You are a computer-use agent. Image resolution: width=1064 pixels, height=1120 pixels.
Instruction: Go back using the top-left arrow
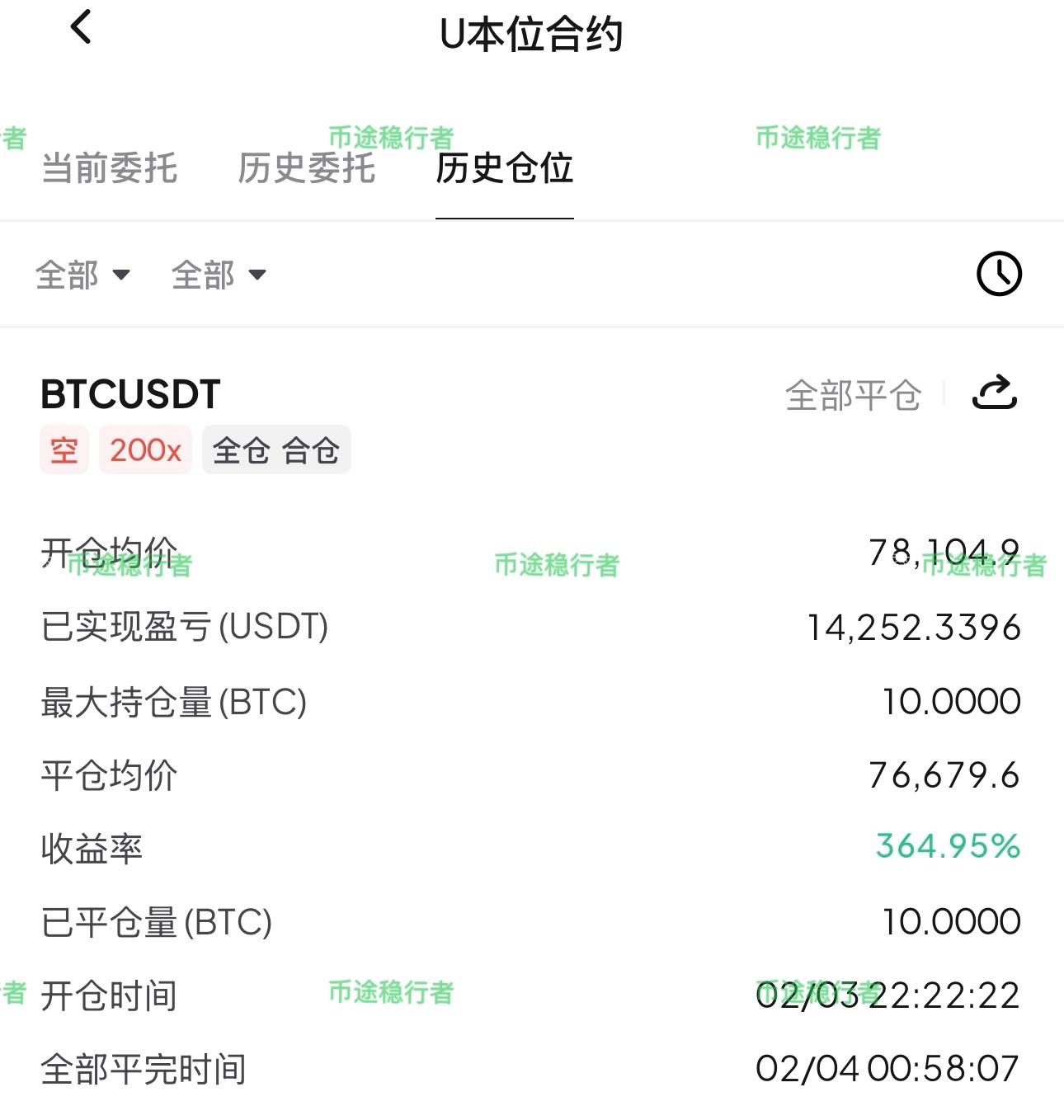(81, 28)
